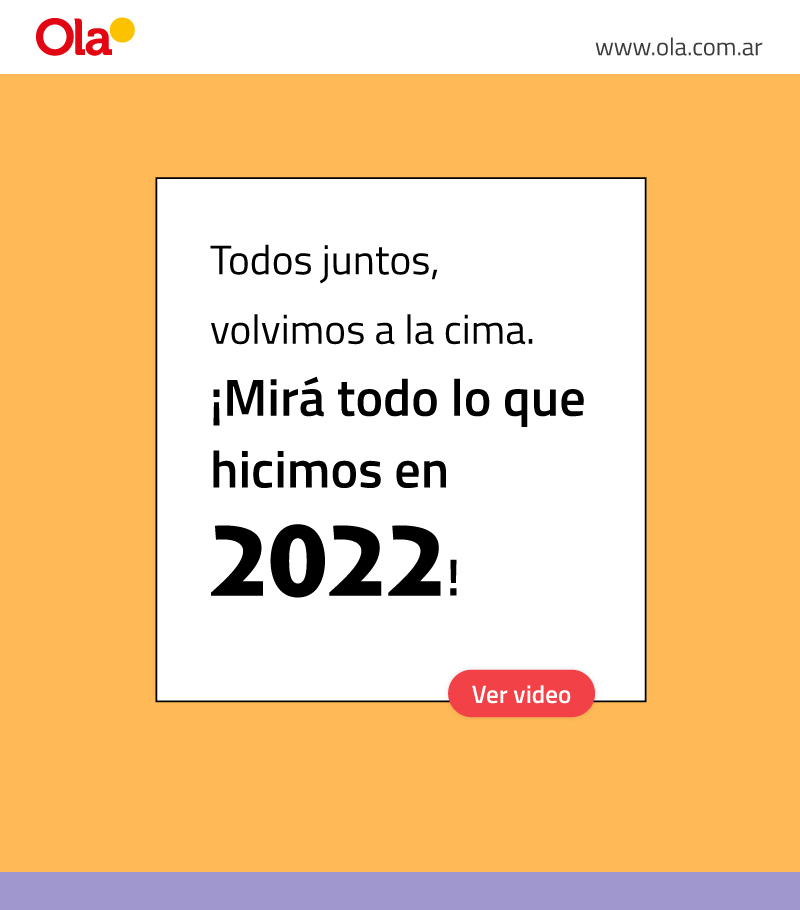Open the www.ola.com.ar link
The width and height of the screenshot is (800, 910).
(678, 47)
